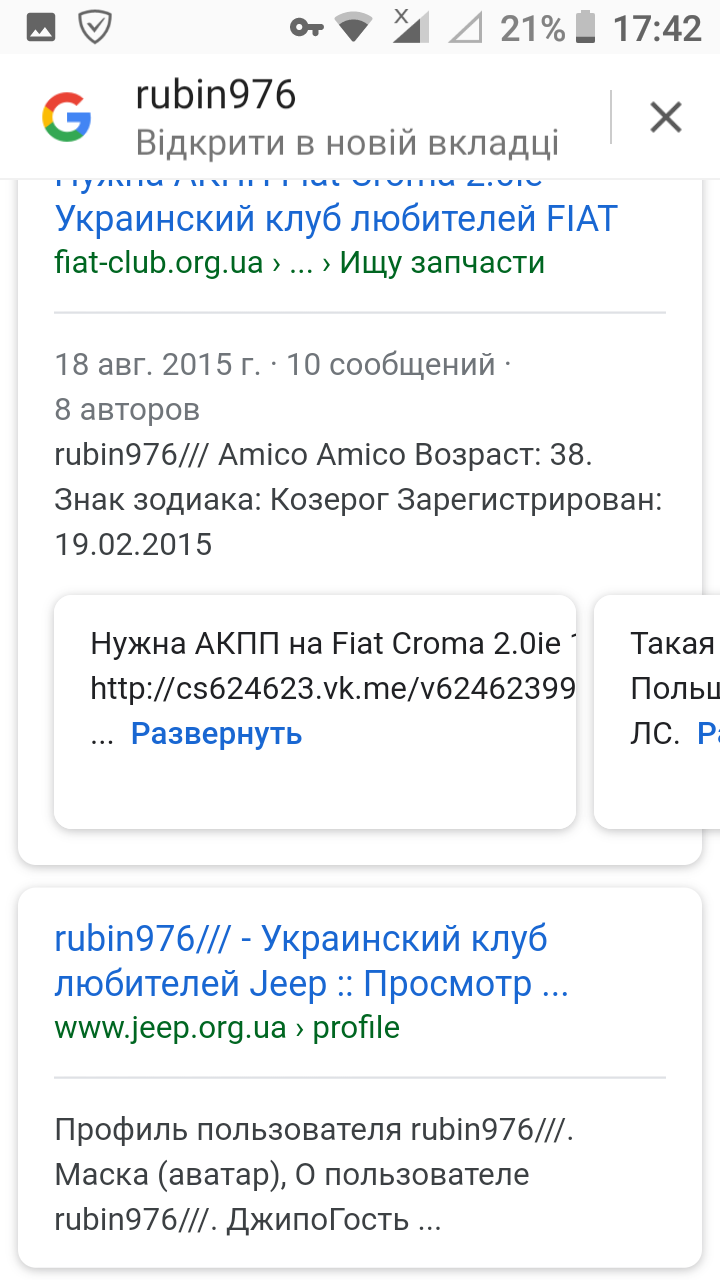
Task: Open rubin976 results in a new tab
Action: pos(346,142)
